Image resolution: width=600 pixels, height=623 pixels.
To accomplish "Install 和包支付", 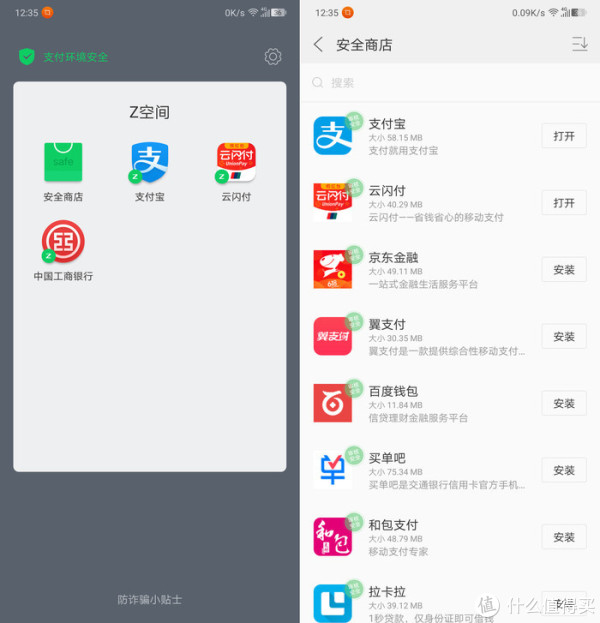I will (563, 537).
